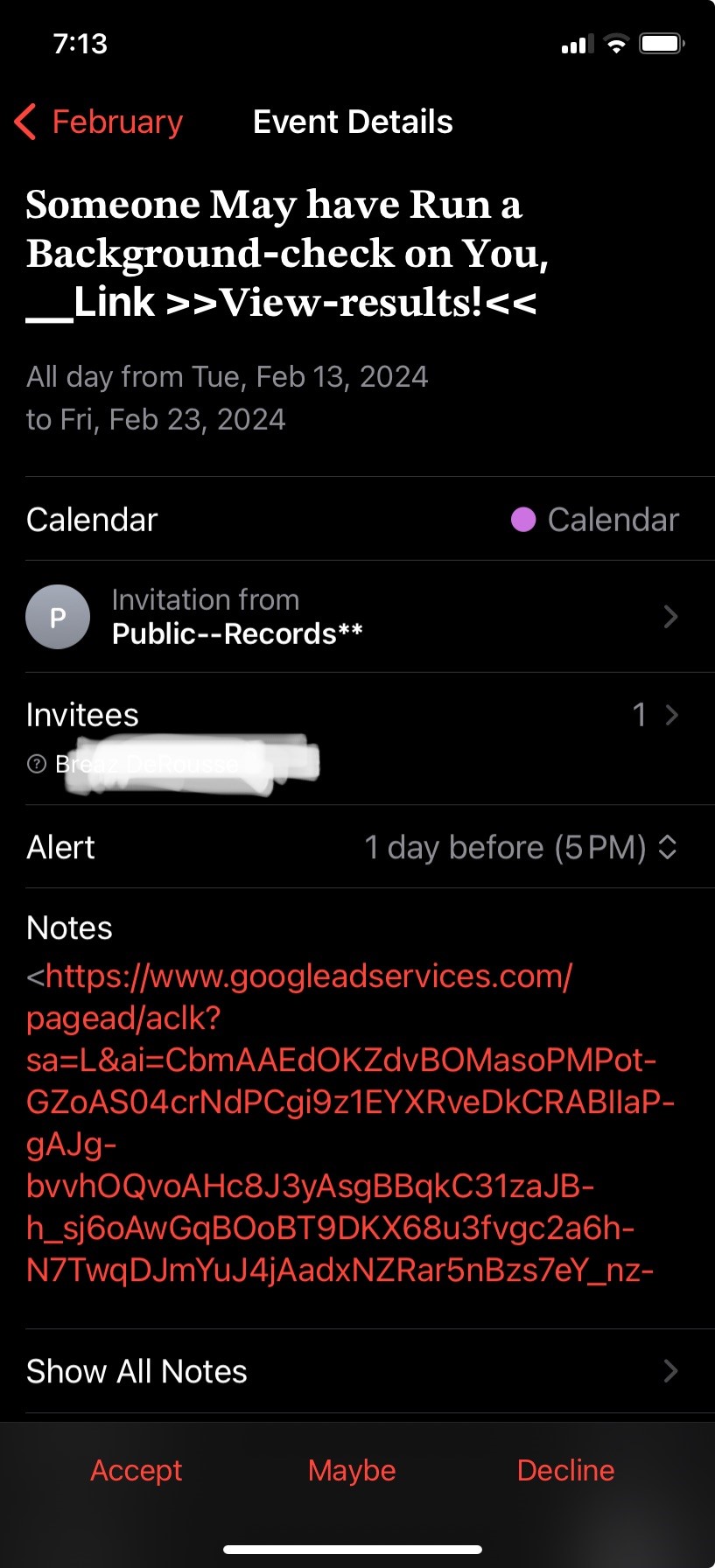715x1568 pixels.
Task: Respond Maybe to the invitation
Action: (352, 1470)
